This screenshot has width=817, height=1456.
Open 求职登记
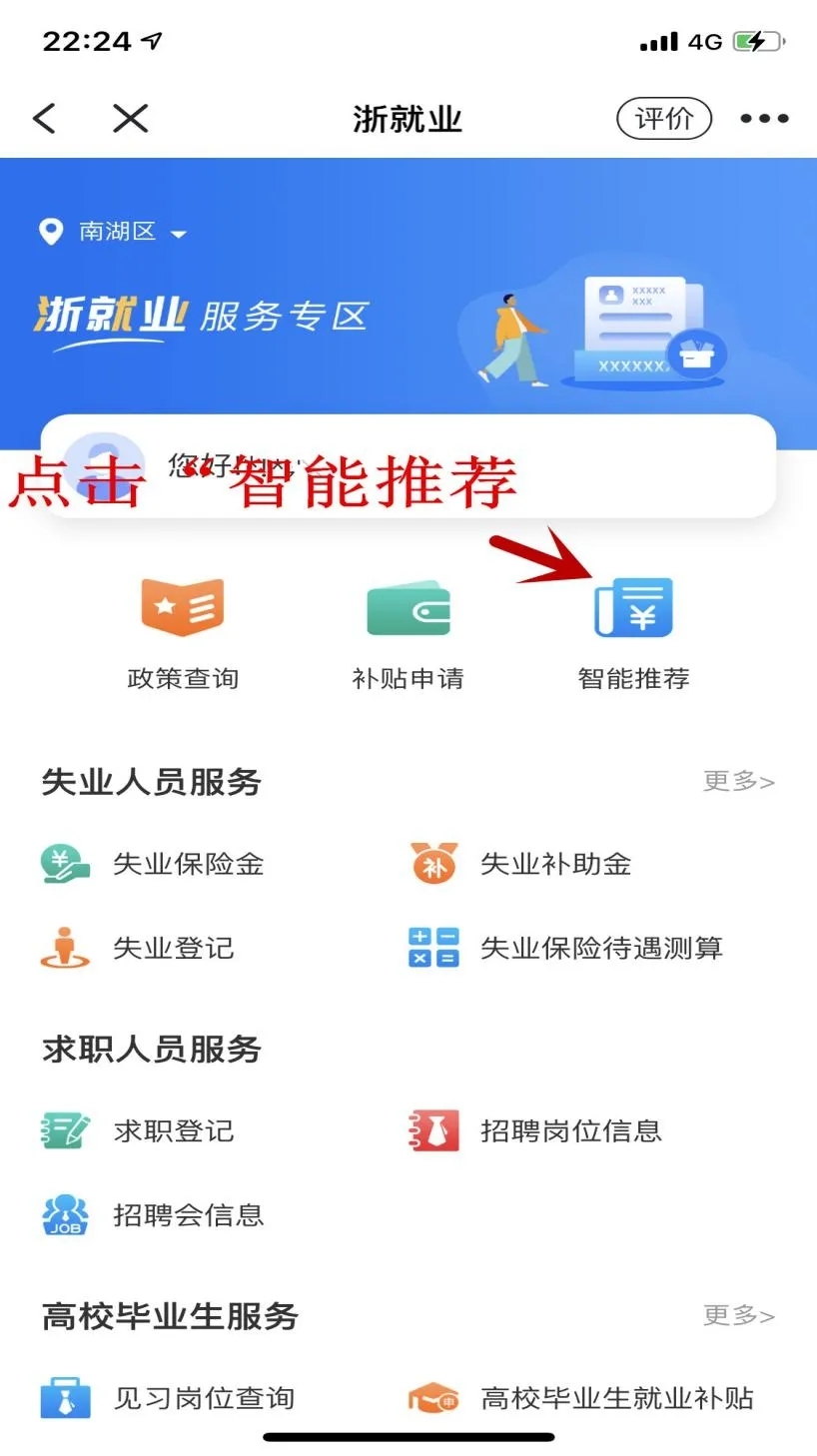click(x=138, y=1131)
